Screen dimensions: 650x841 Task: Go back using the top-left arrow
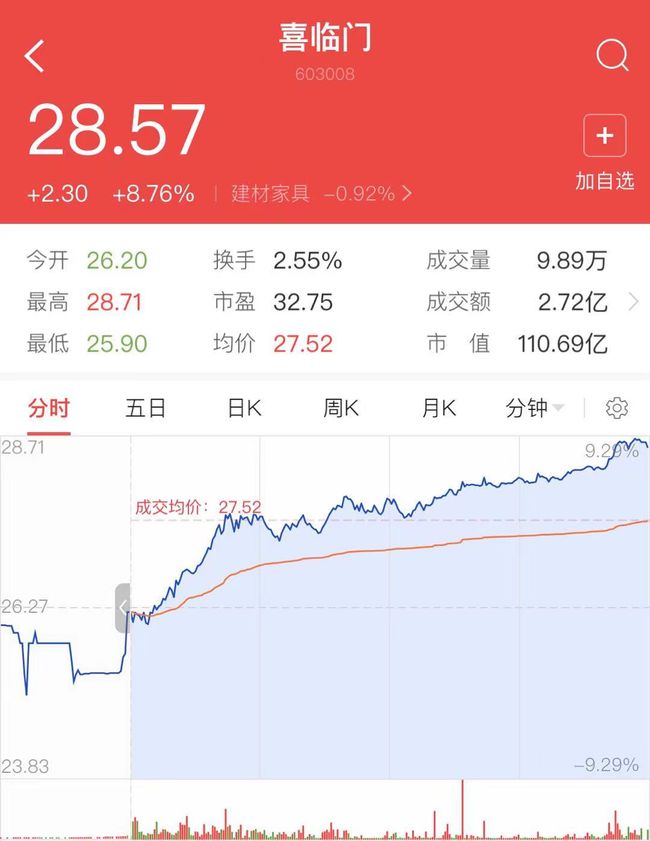[x=35, y=56]
